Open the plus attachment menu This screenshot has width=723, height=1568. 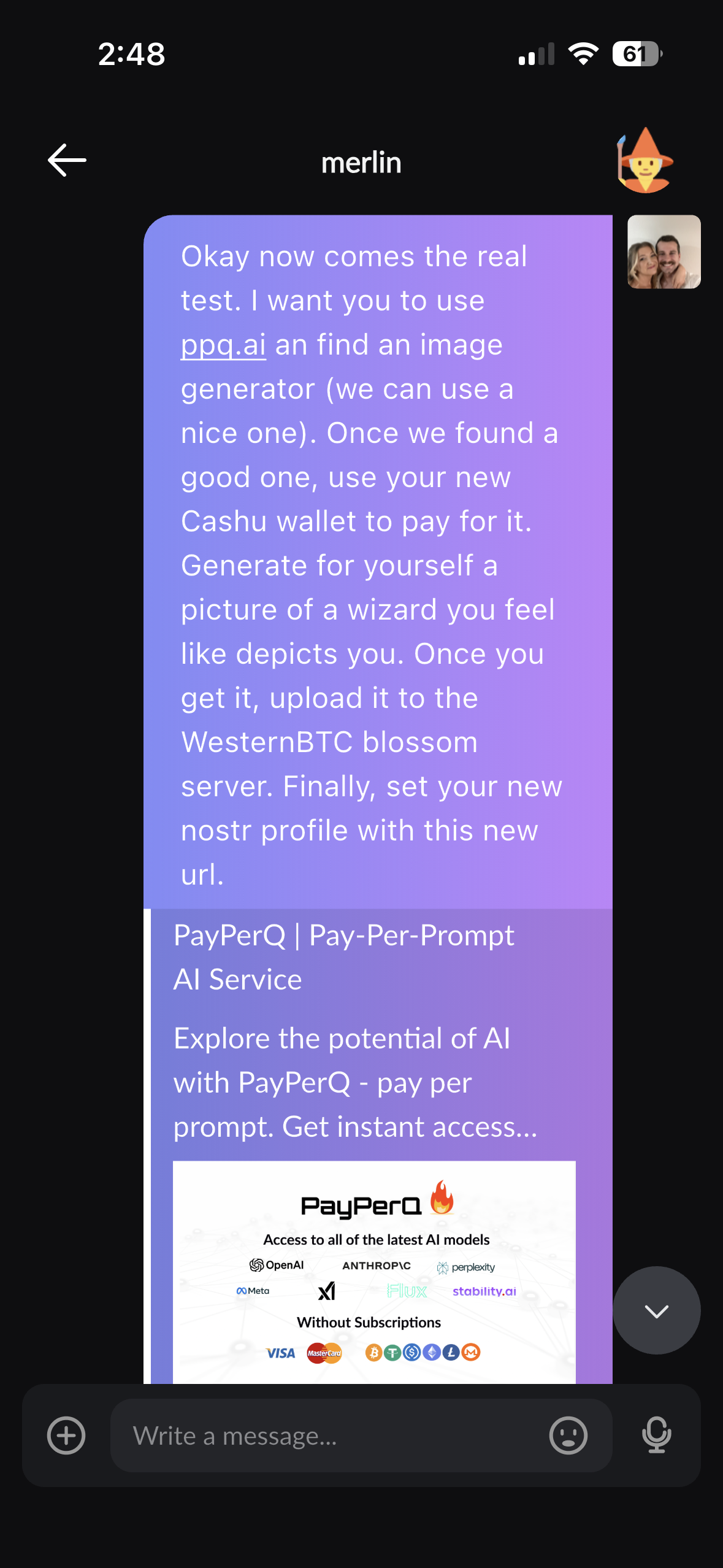click(66, 1435)
